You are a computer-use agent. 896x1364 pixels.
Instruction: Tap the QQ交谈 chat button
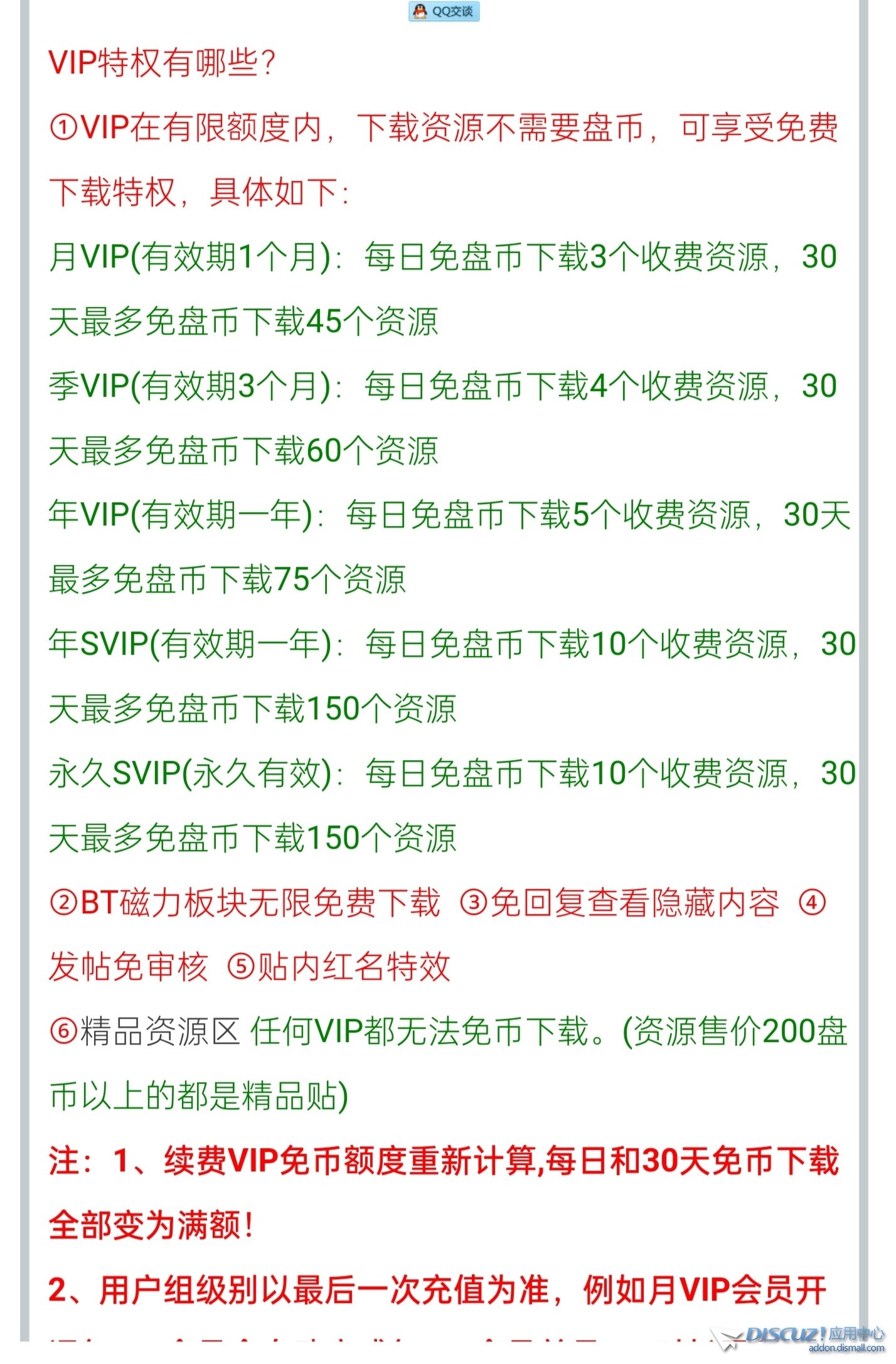(444, 11)
